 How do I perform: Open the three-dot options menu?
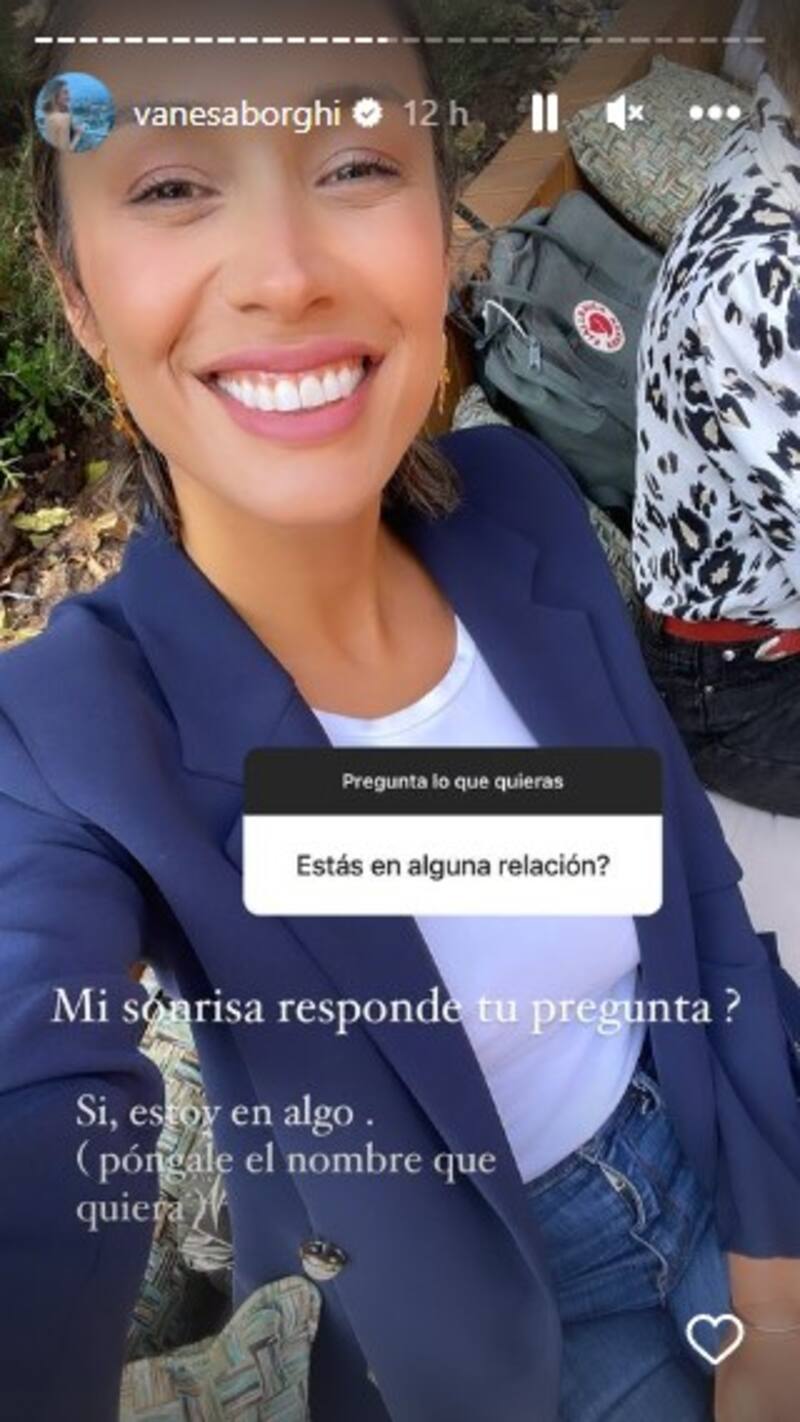pyautogui.click(x=714, y=114)
